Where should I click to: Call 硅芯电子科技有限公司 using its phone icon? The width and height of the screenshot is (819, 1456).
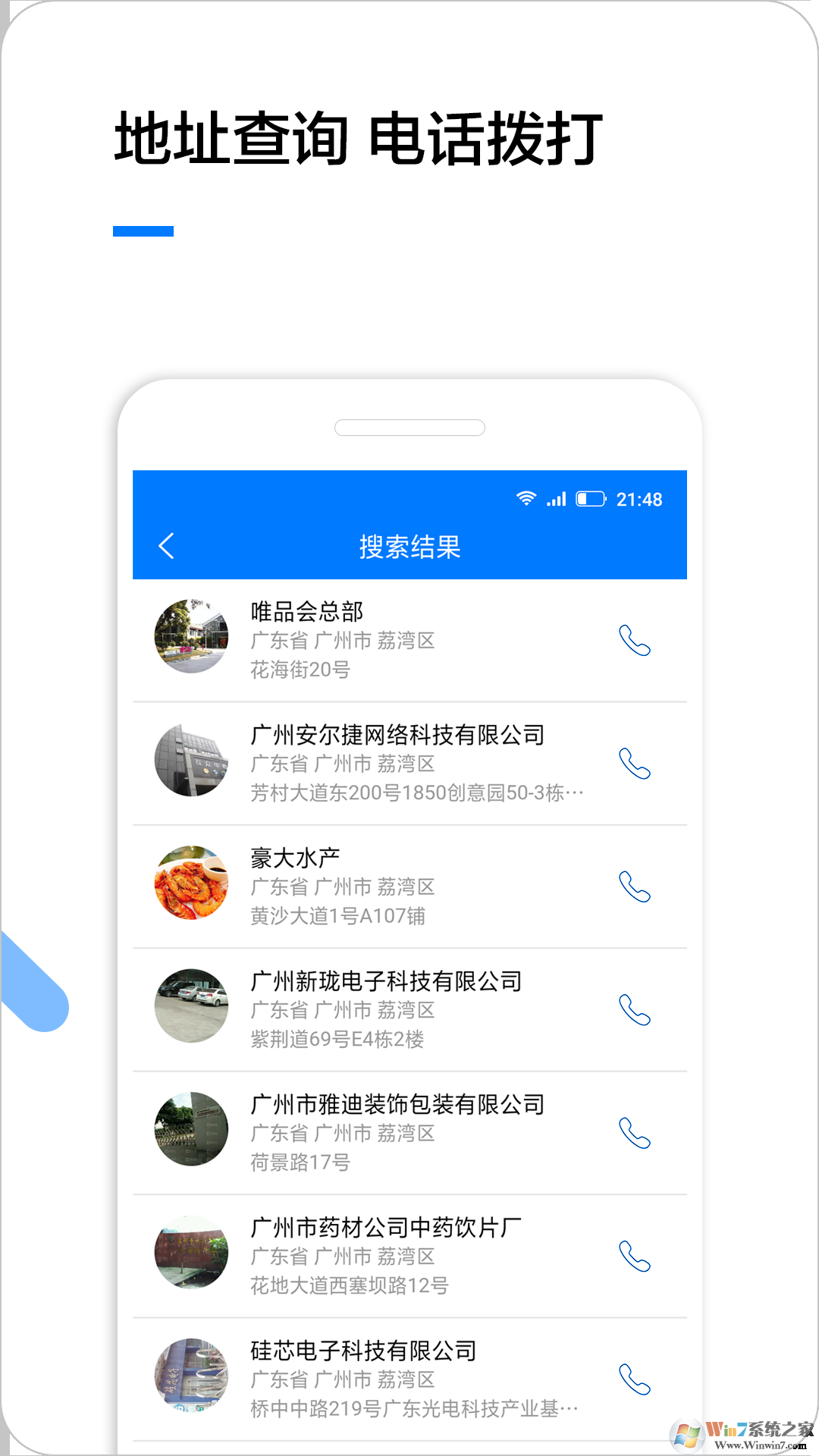pos(635,1378)
